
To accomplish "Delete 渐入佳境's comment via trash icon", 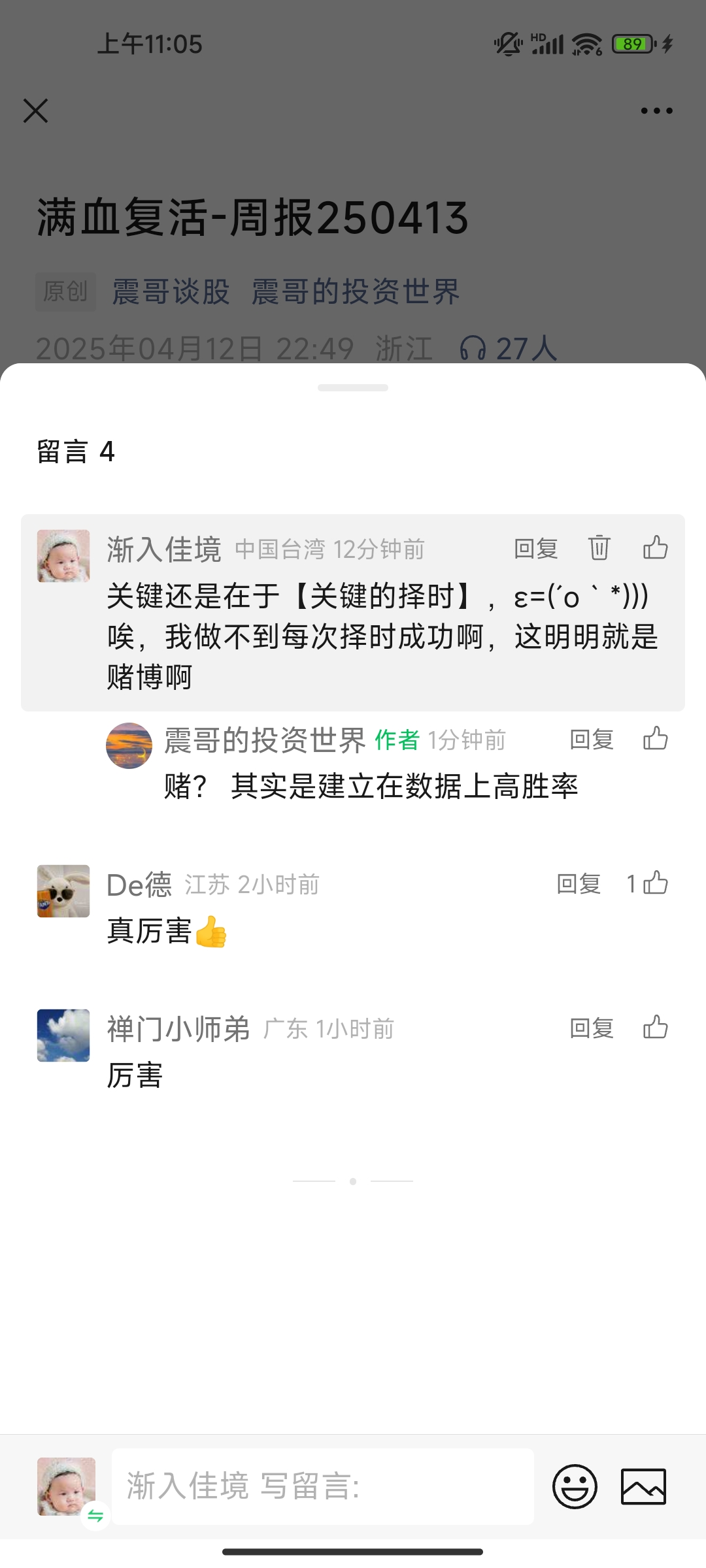I will pyautogui.click(x=599, y=548).
